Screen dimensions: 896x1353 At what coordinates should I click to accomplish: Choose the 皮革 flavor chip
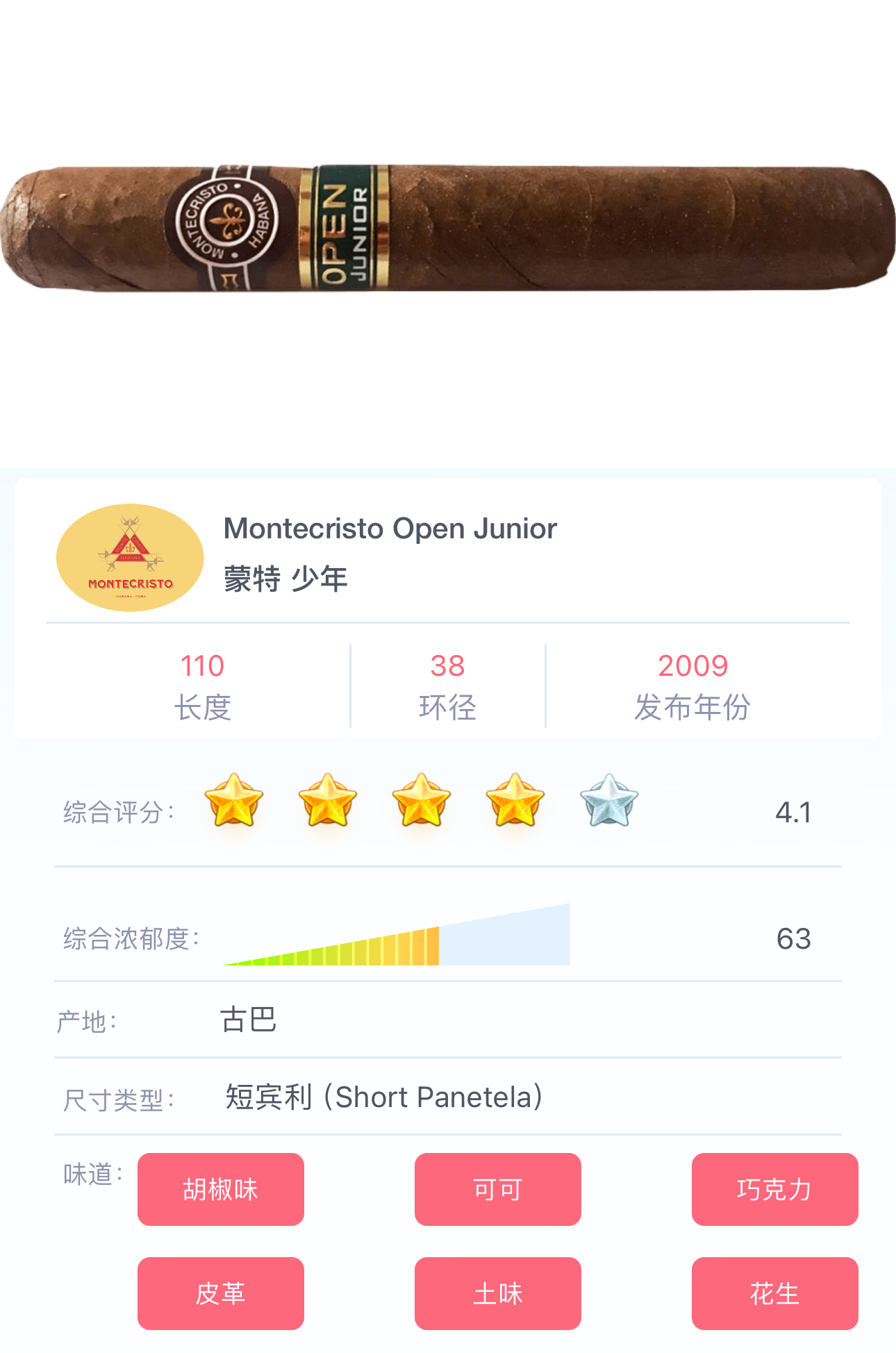[x=220, y=1293]
